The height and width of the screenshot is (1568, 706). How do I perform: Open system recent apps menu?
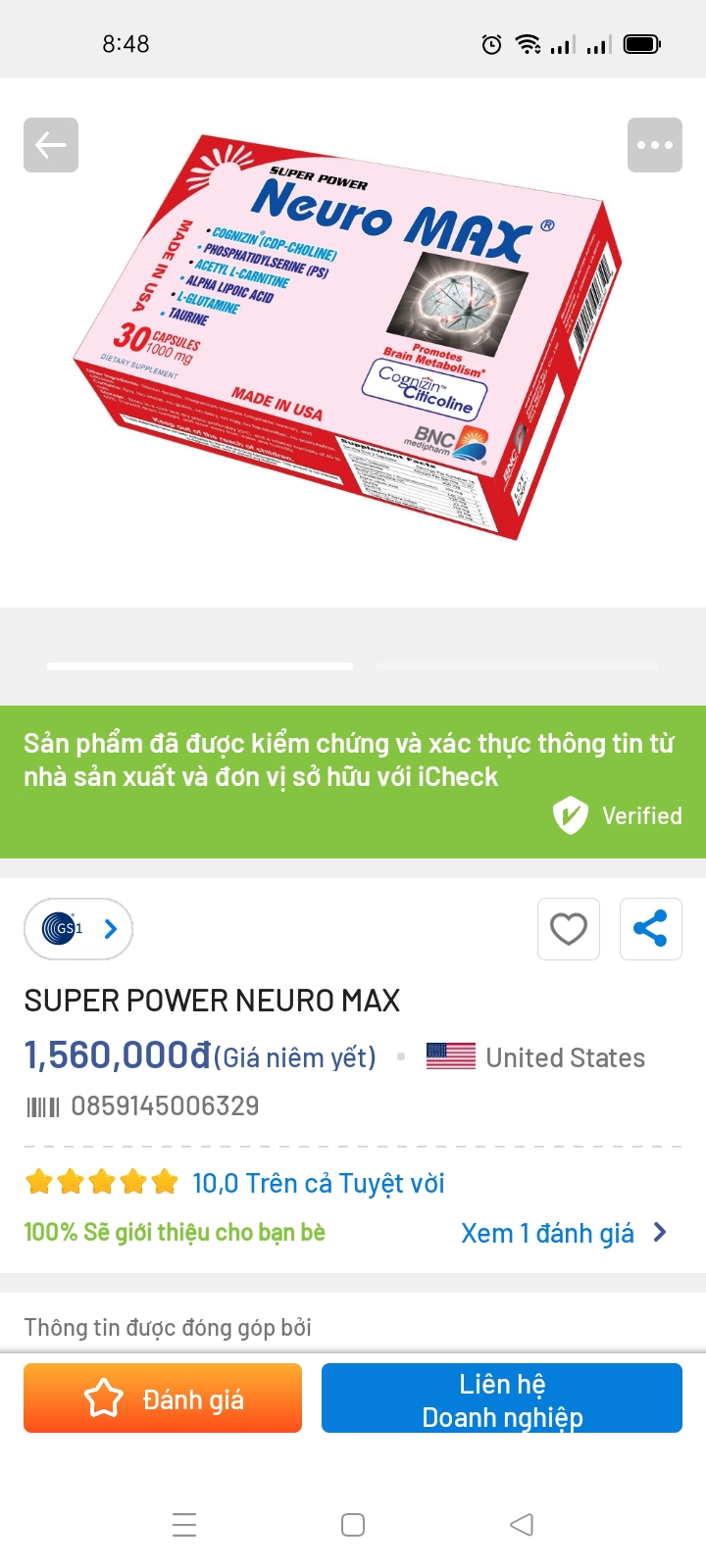[x=184, y=1525]
